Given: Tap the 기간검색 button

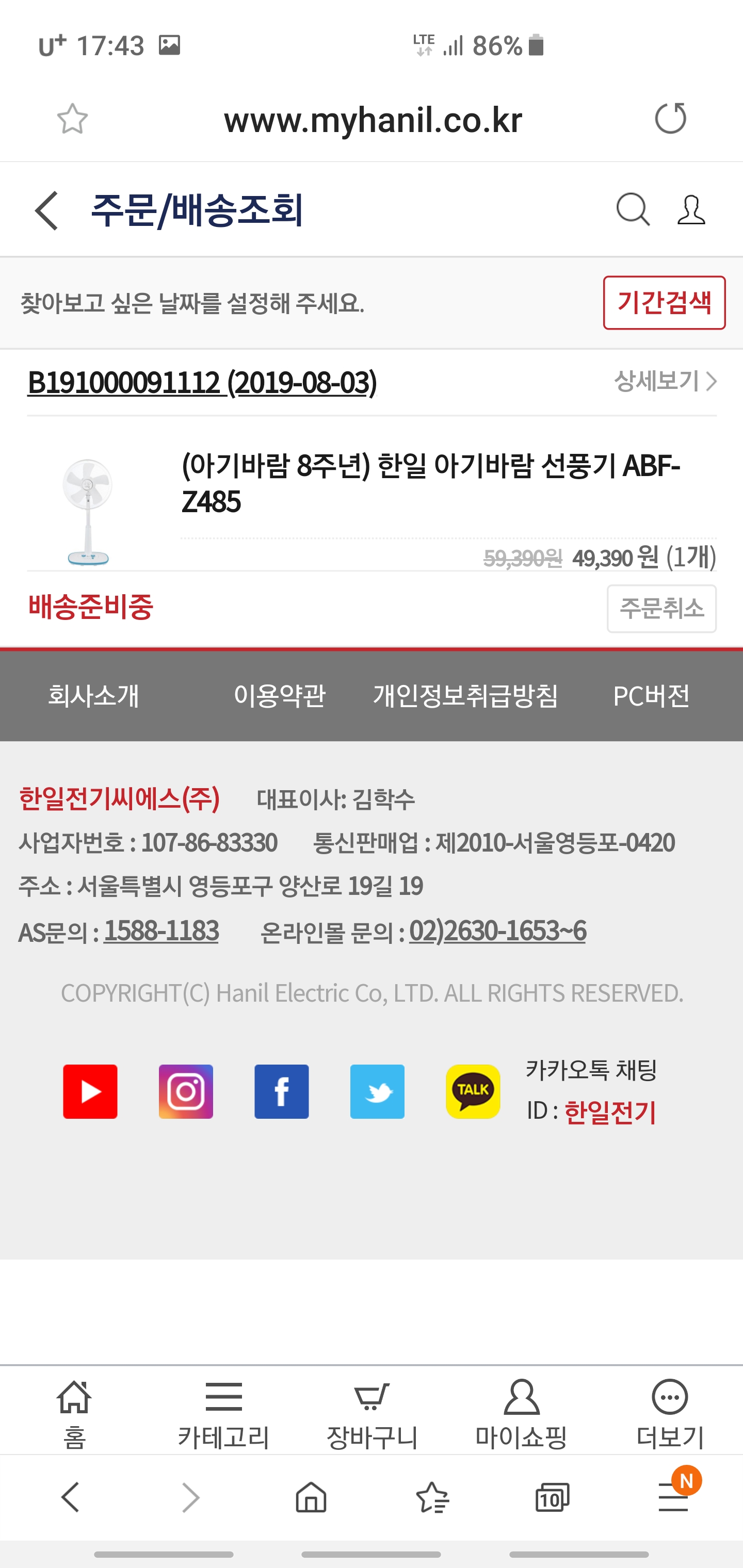Looking at the screenshot, I should pyautogui.click(x=664, y=303).
